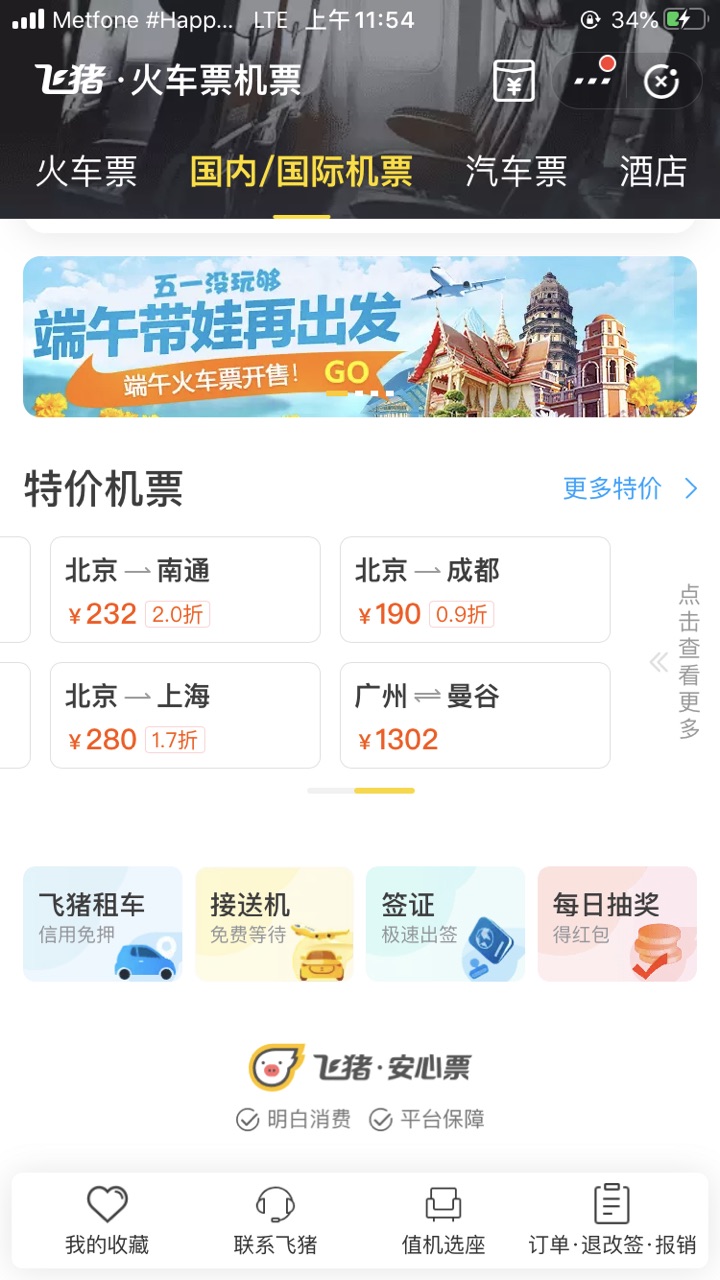The width and height of the screenshot is (720, 1280).
Task: Select the 广州 to 曼谷 fare card
Action: pyautogui.click(x=475, y=715)
